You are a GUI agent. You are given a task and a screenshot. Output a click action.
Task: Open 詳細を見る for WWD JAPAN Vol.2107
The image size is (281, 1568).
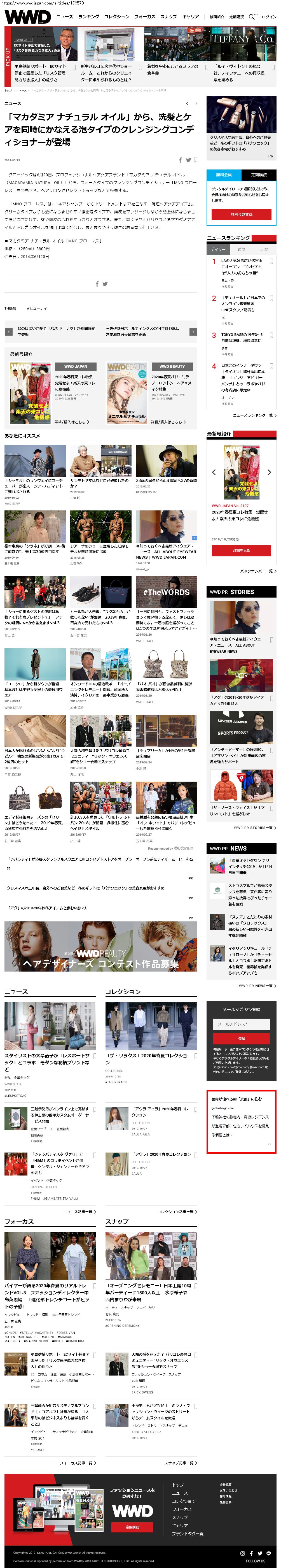[x=242, y=550]
